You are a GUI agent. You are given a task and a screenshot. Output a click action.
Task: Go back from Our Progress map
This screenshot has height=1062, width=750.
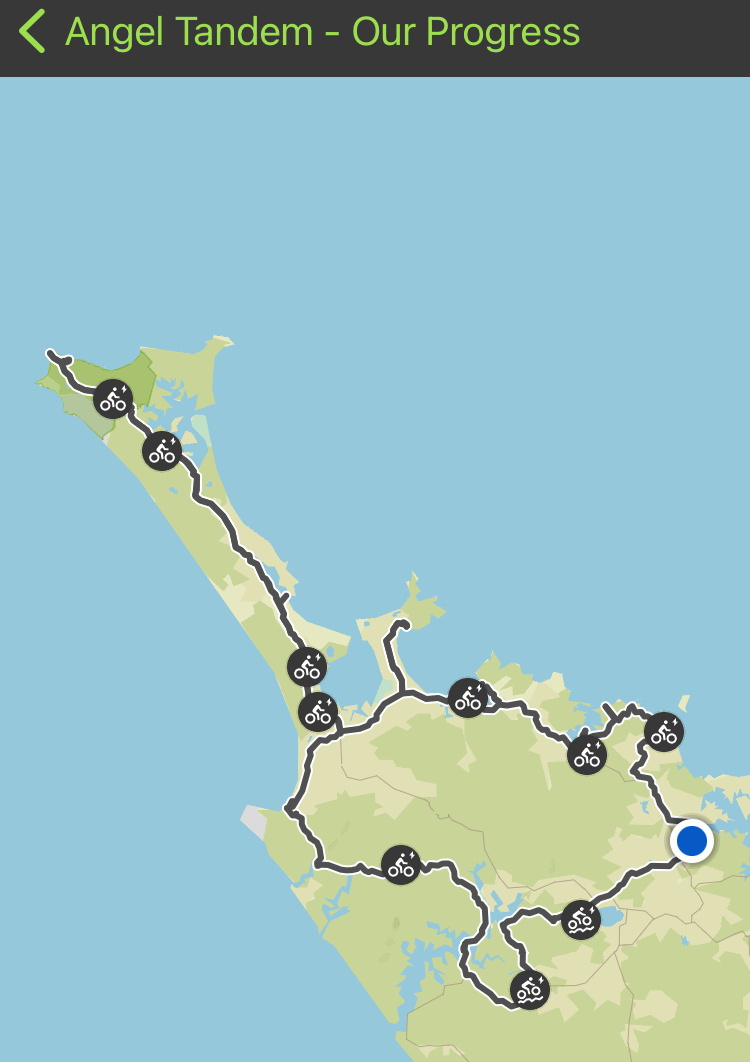32,32
